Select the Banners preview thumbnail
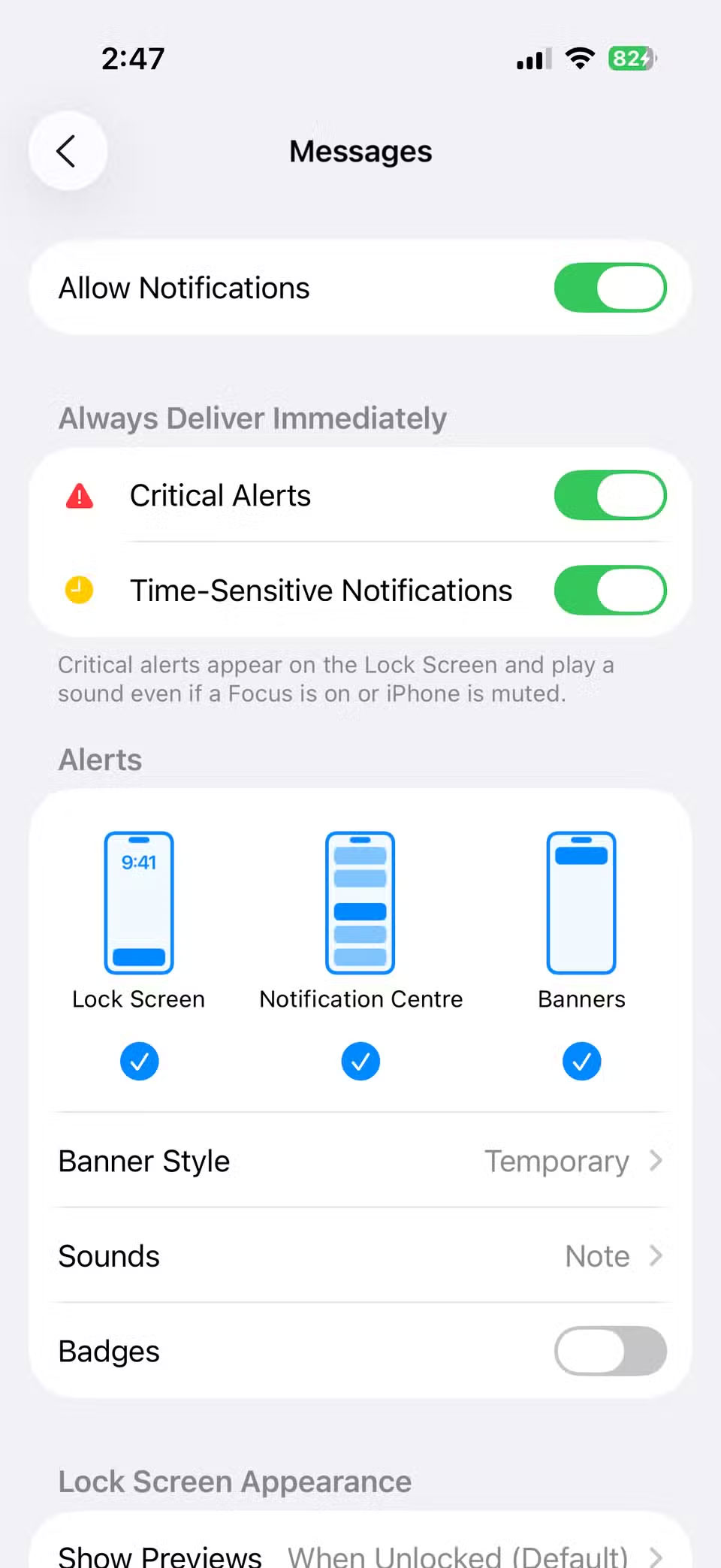 tap(581, 902)
